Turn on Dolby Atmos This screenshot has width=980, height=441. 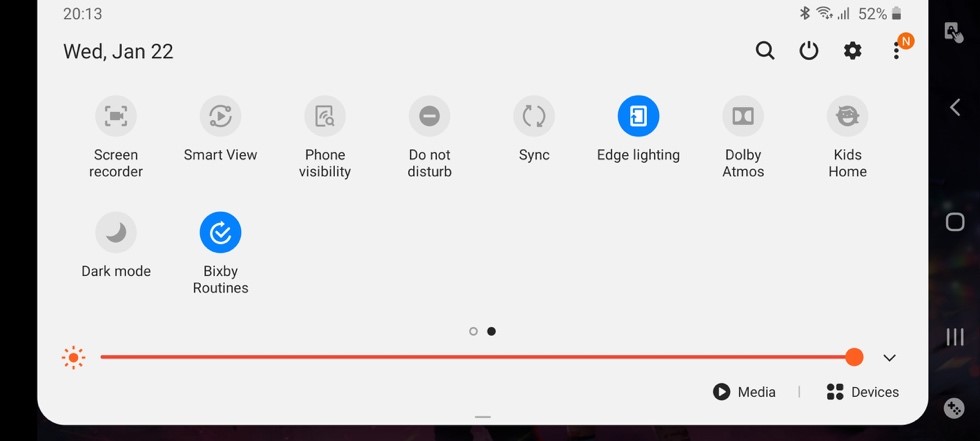[x=743, y=117]
